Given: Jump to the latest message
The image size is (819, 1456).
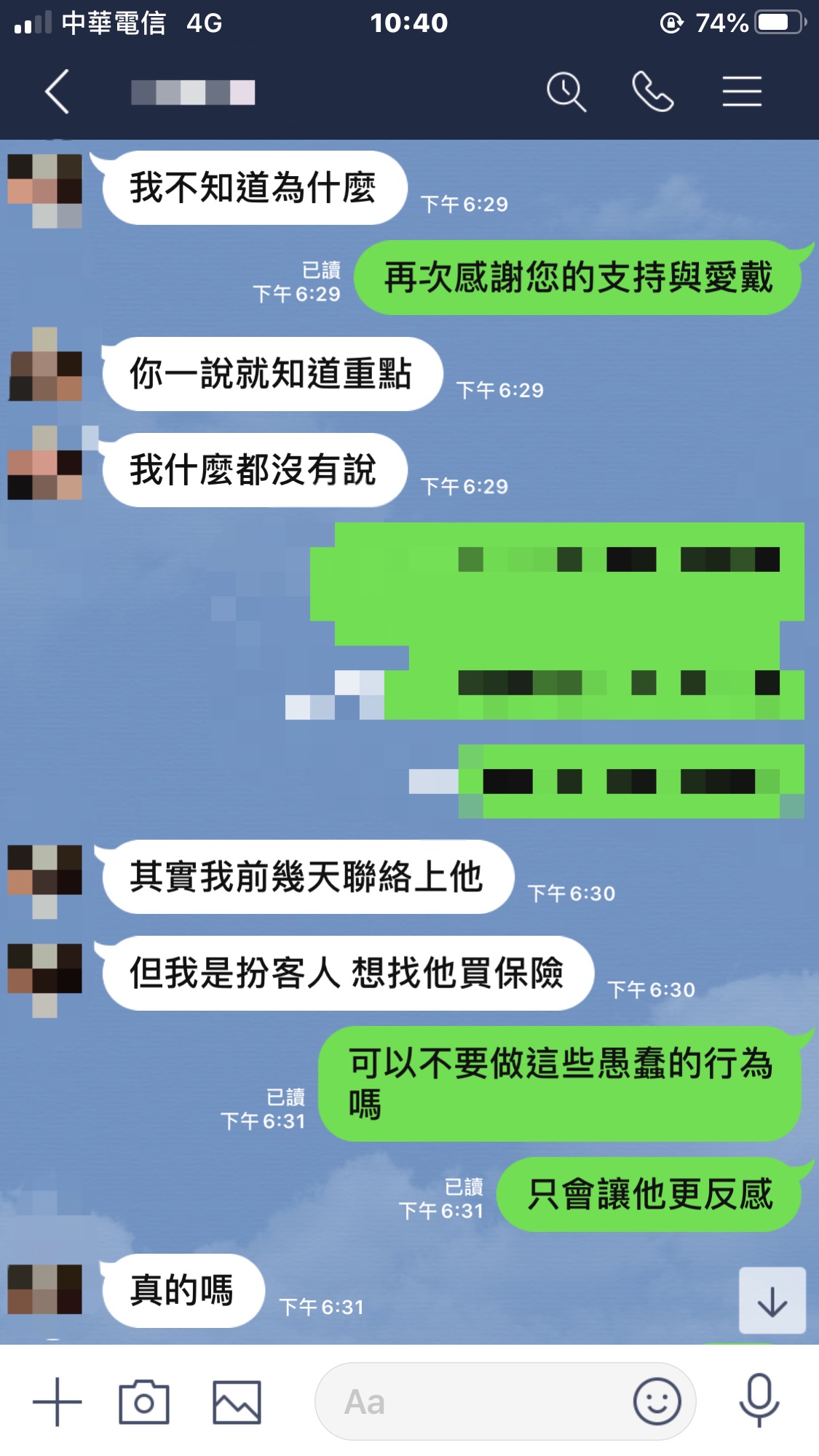Looking at the screenshot, I should coord(772,1300).
